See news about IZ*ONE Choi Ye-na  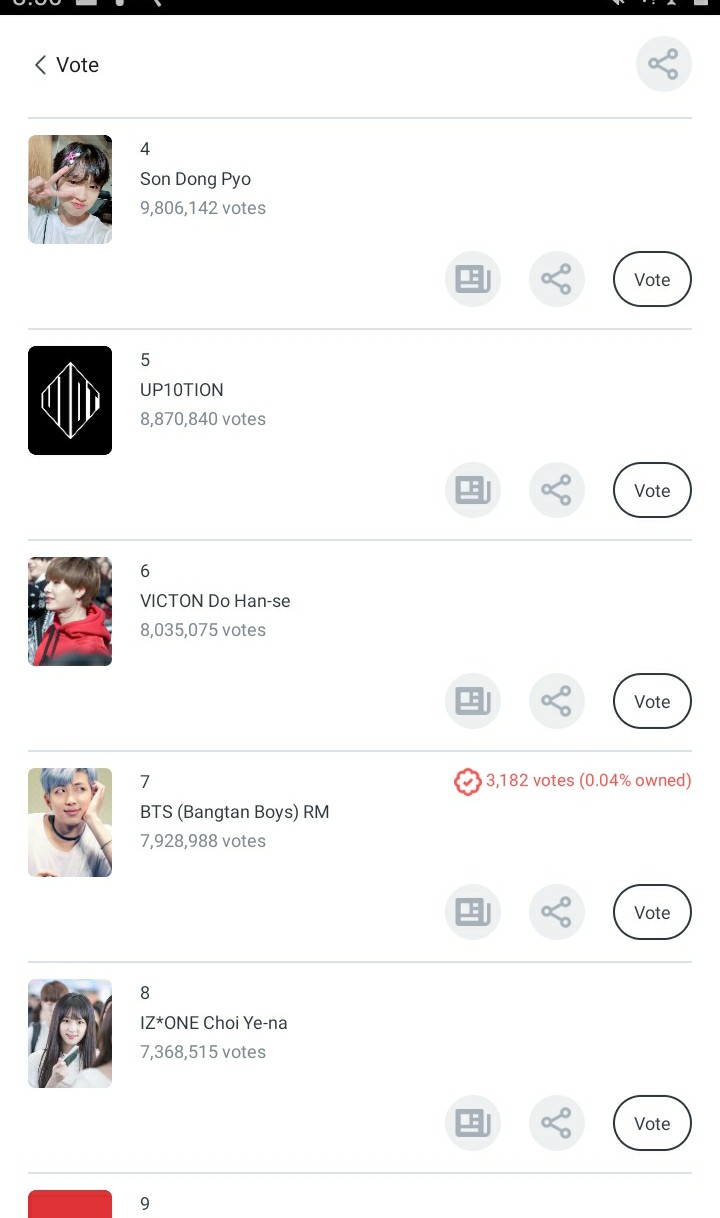coord(472,1124)
